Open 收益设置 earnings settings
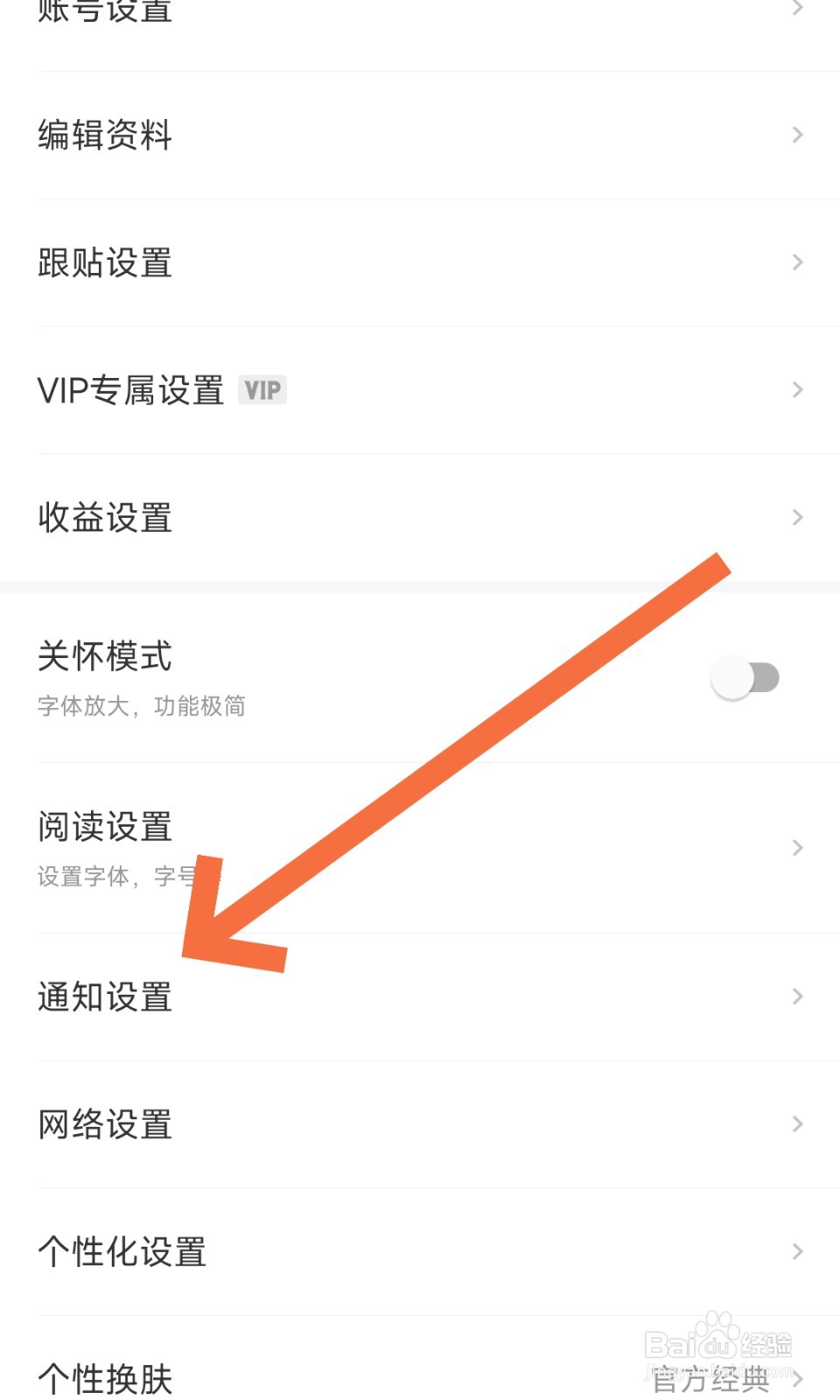This screenshot has width=840, height=1400. click(x=103, y=517)
